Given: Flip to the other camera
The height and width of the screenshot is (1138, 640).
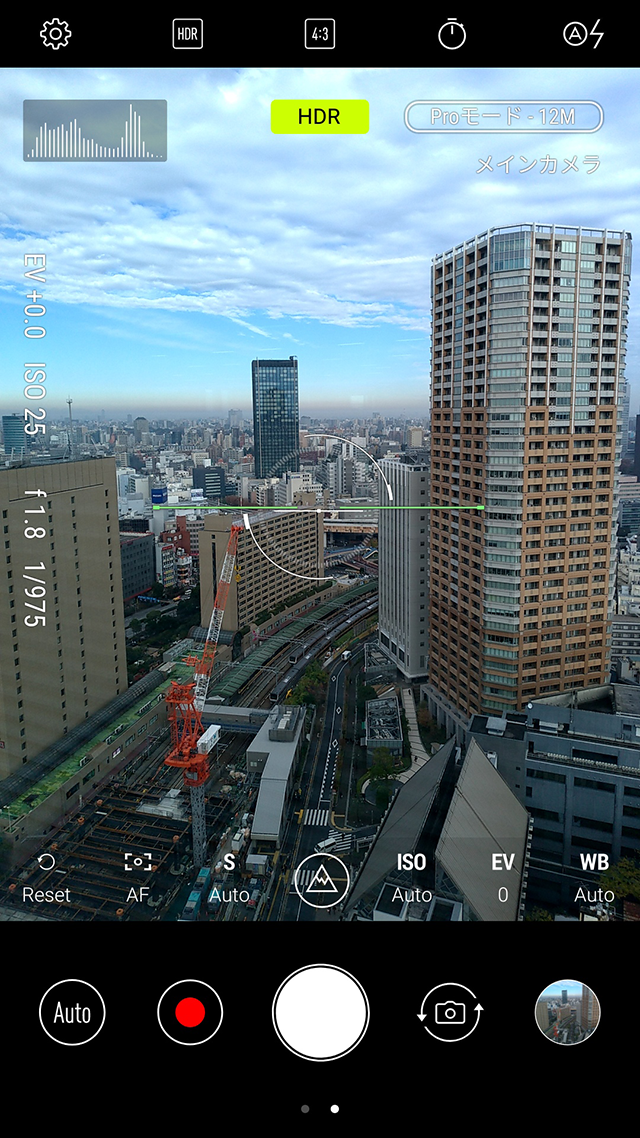Looking at the screenshot, I should (x=450, y=1013).
